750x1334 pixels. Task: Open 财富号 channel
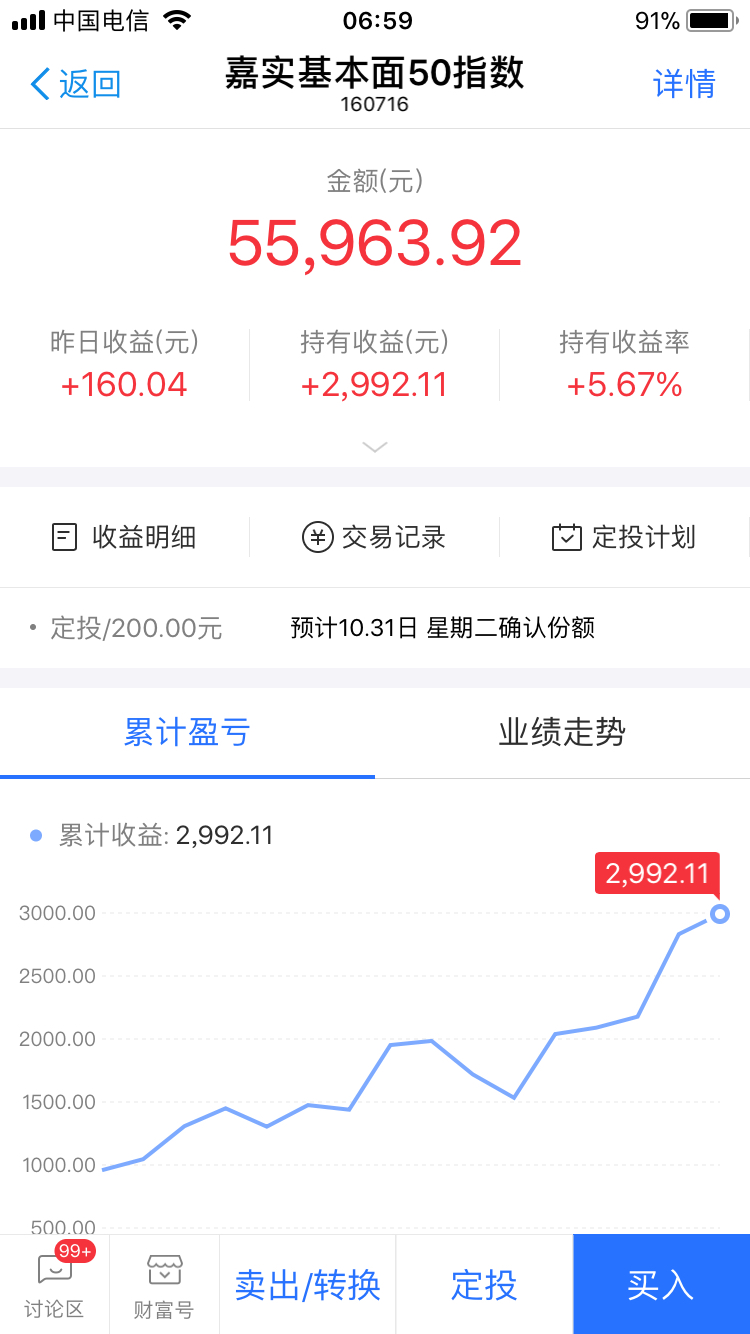pos(164,1284)
